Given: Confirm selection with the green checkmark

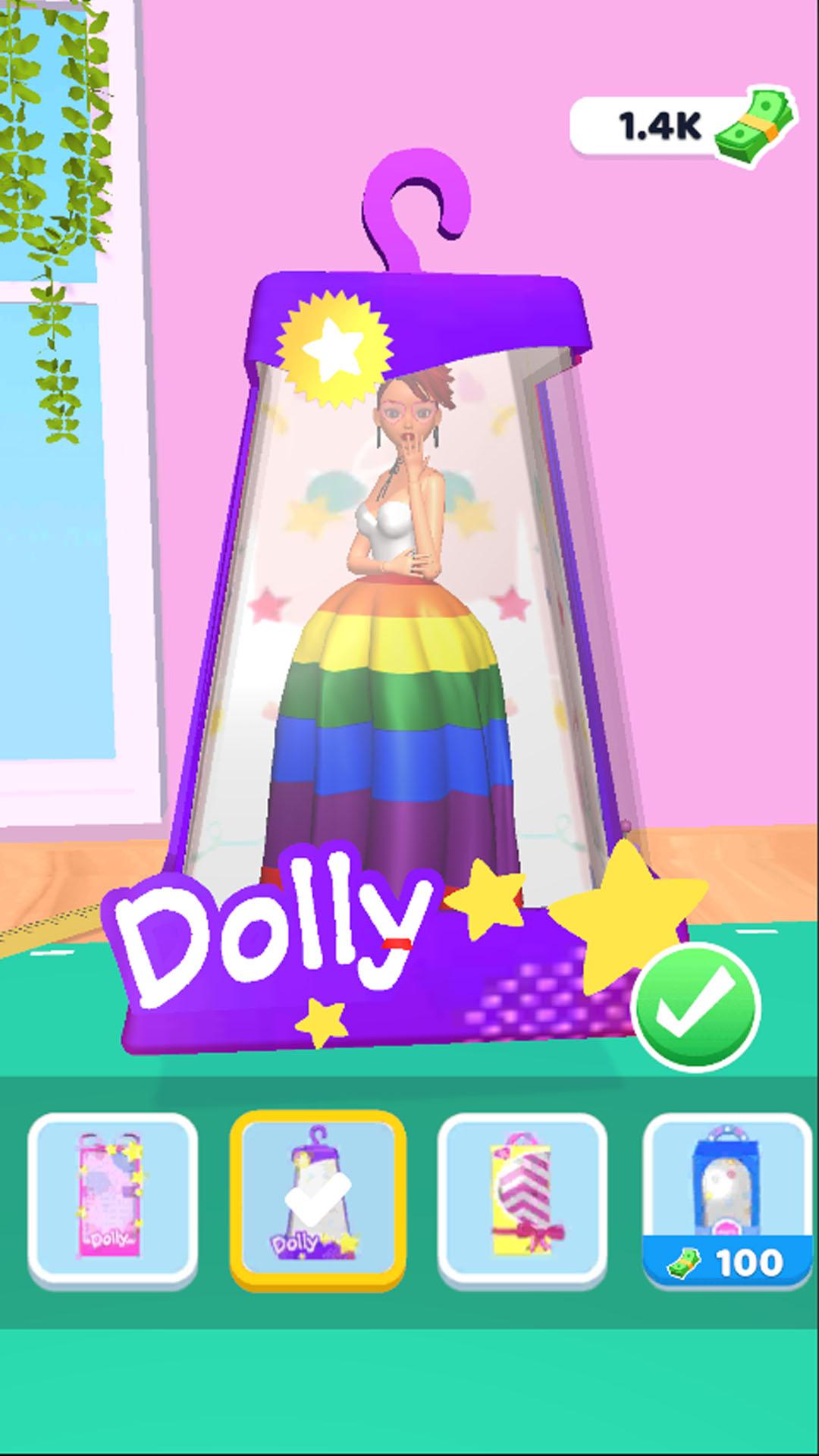Looking at the screenshot, I should (695, 1006).
